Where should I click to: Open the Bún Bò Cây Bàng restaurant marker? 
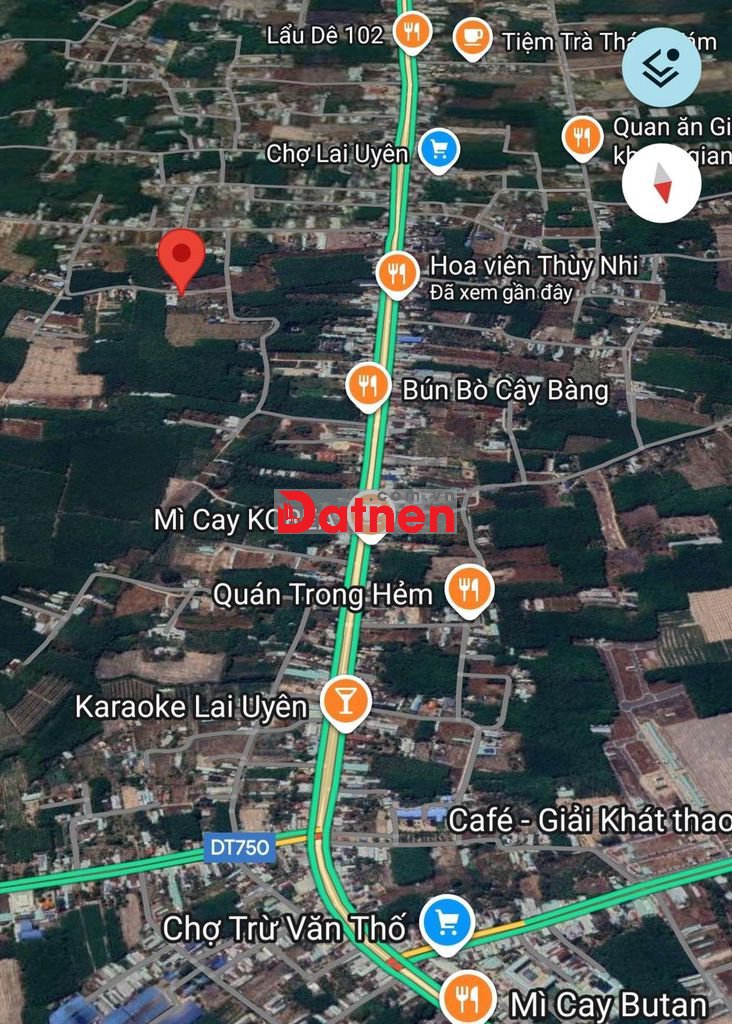click(368, 385)
